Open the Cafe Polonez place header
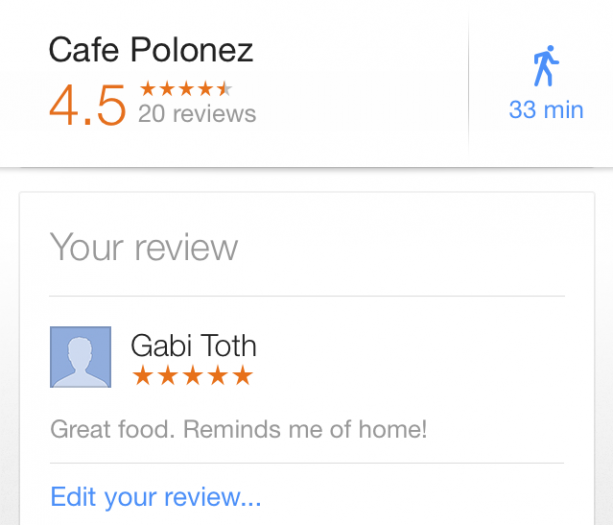The height and width of the screenshot is (525, 613). [151, 50]
